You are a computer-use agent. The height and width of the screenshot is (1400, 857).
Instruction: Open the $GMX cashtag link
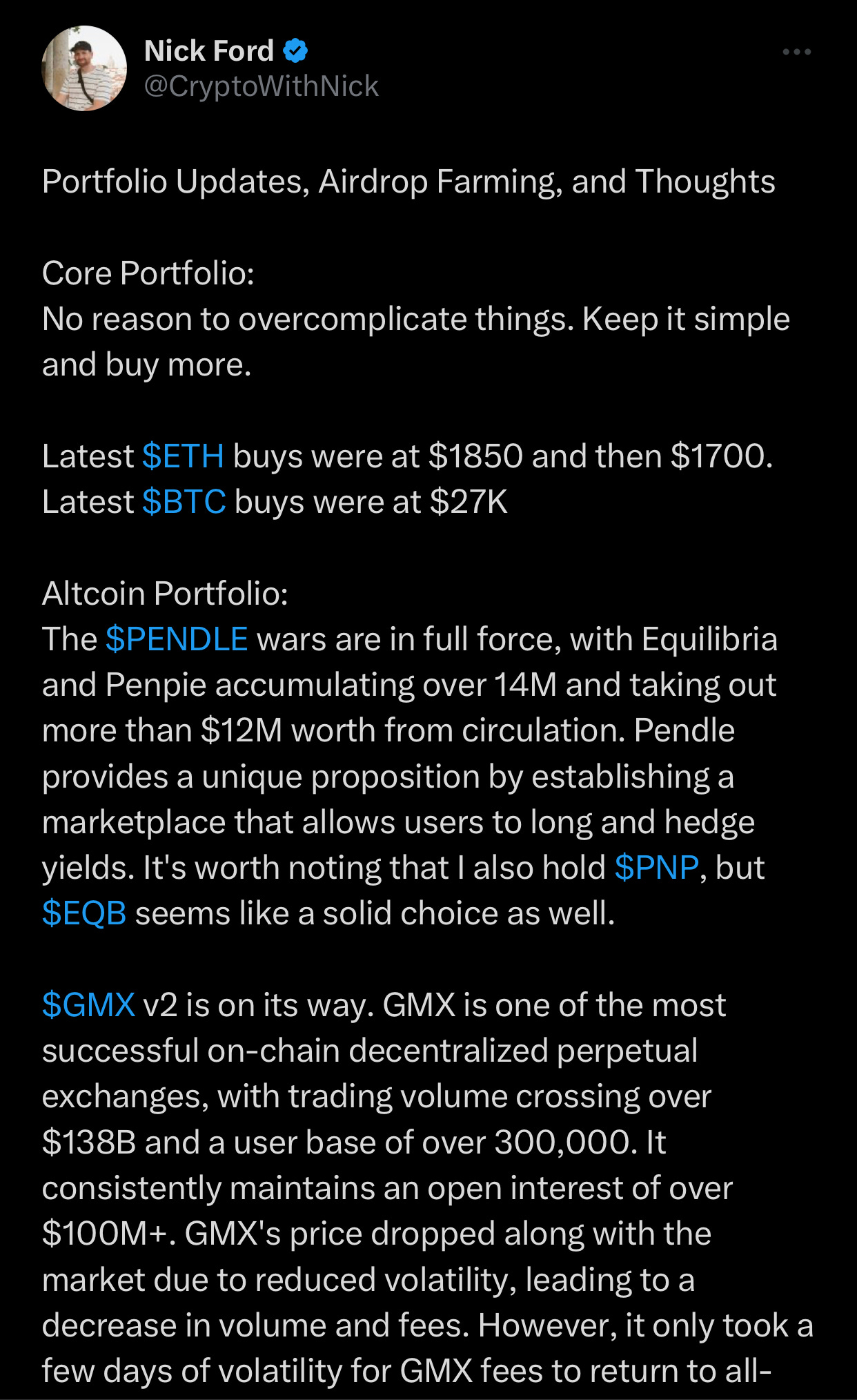(x=88, y=1005)
